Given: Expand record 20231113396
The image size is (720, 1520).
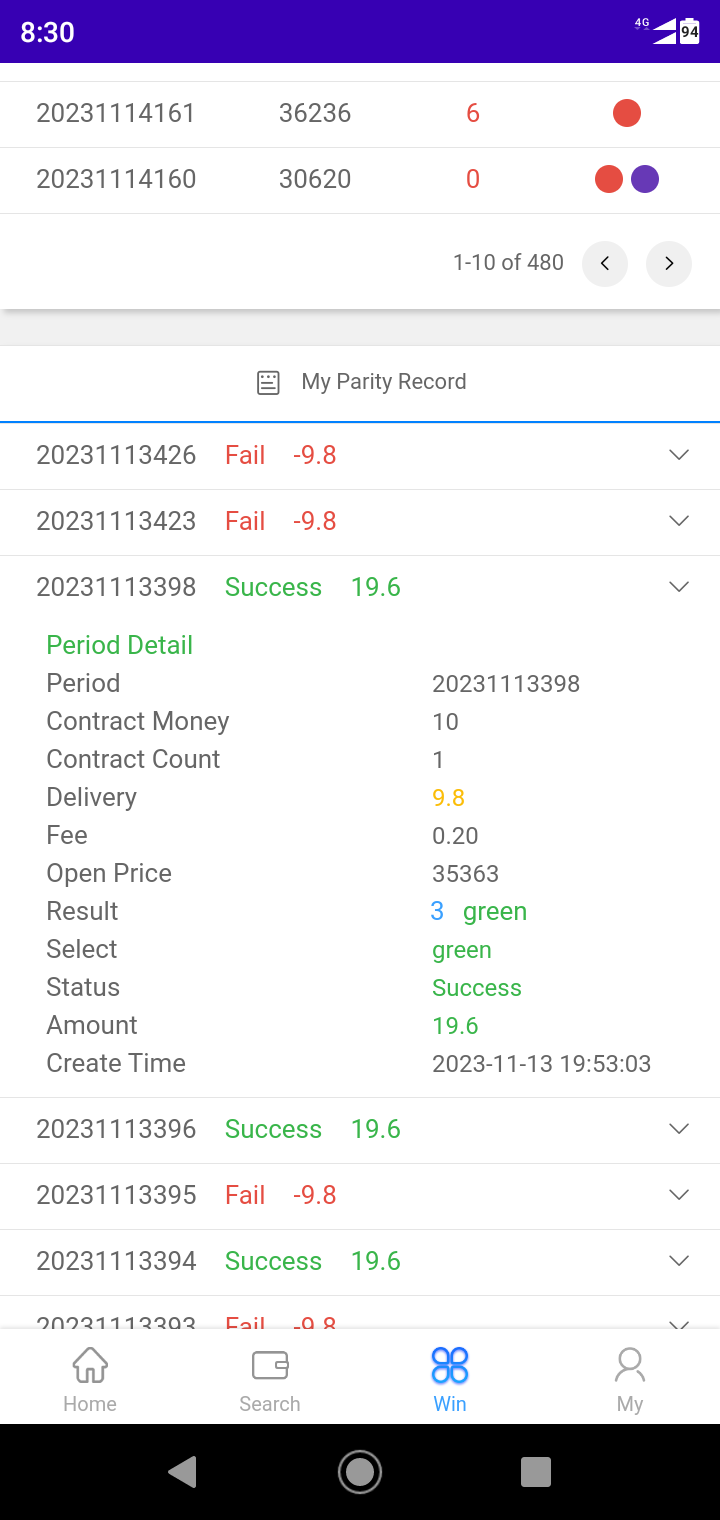Looking at the screenshot, I should (679, 1130).
